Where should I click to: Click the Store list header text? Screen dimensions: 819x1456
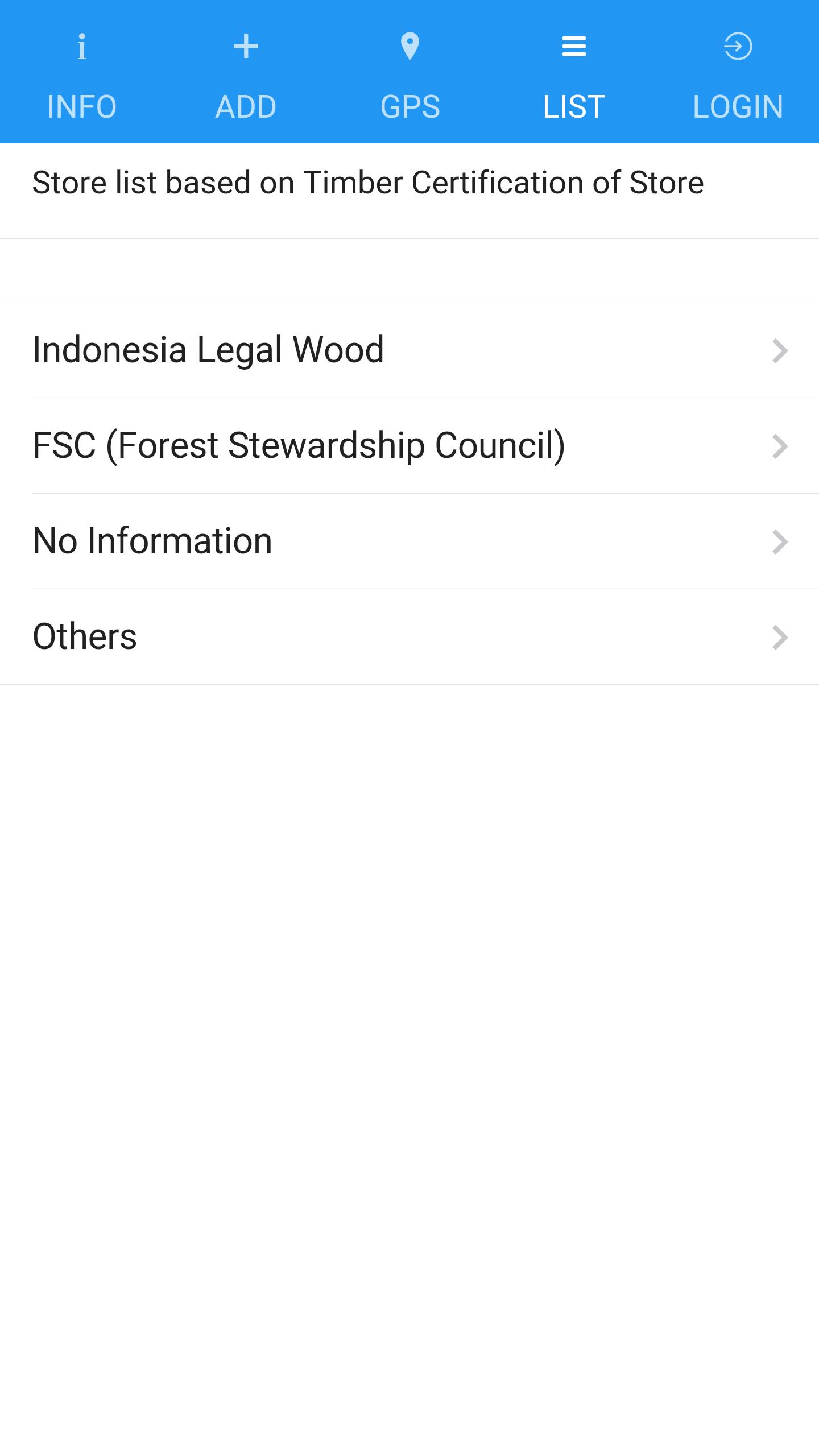[x=367, y=182]
